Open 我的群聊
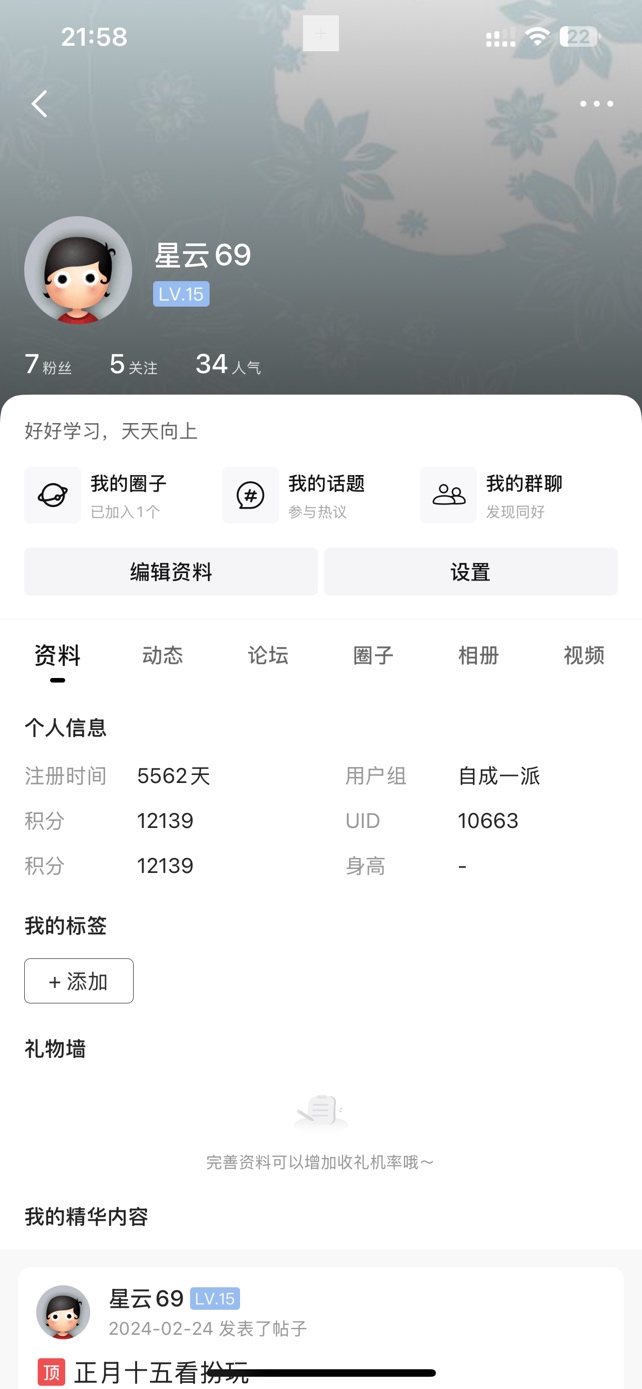The height and width of the screenshot is (1389, 642). click(x=506, y=495)
